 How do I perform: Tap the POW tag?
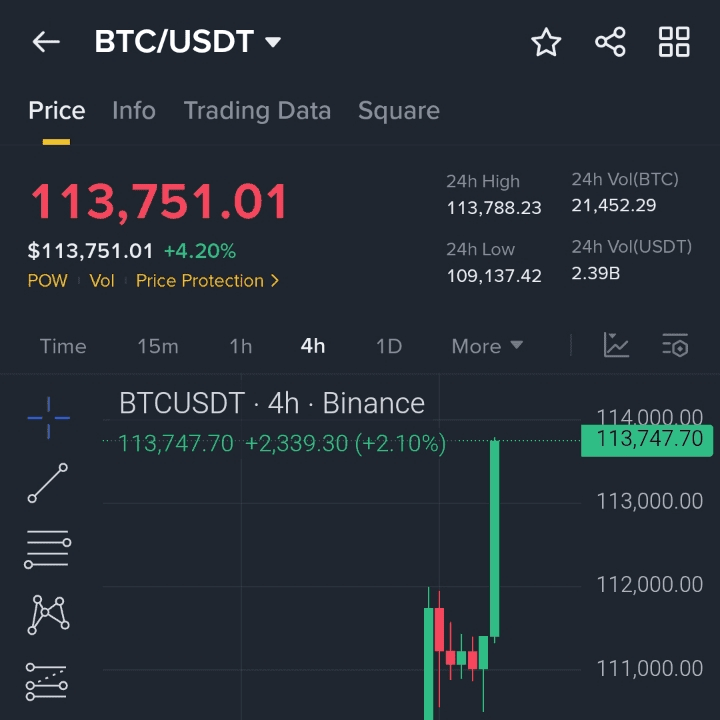click(x=47, y=281)
